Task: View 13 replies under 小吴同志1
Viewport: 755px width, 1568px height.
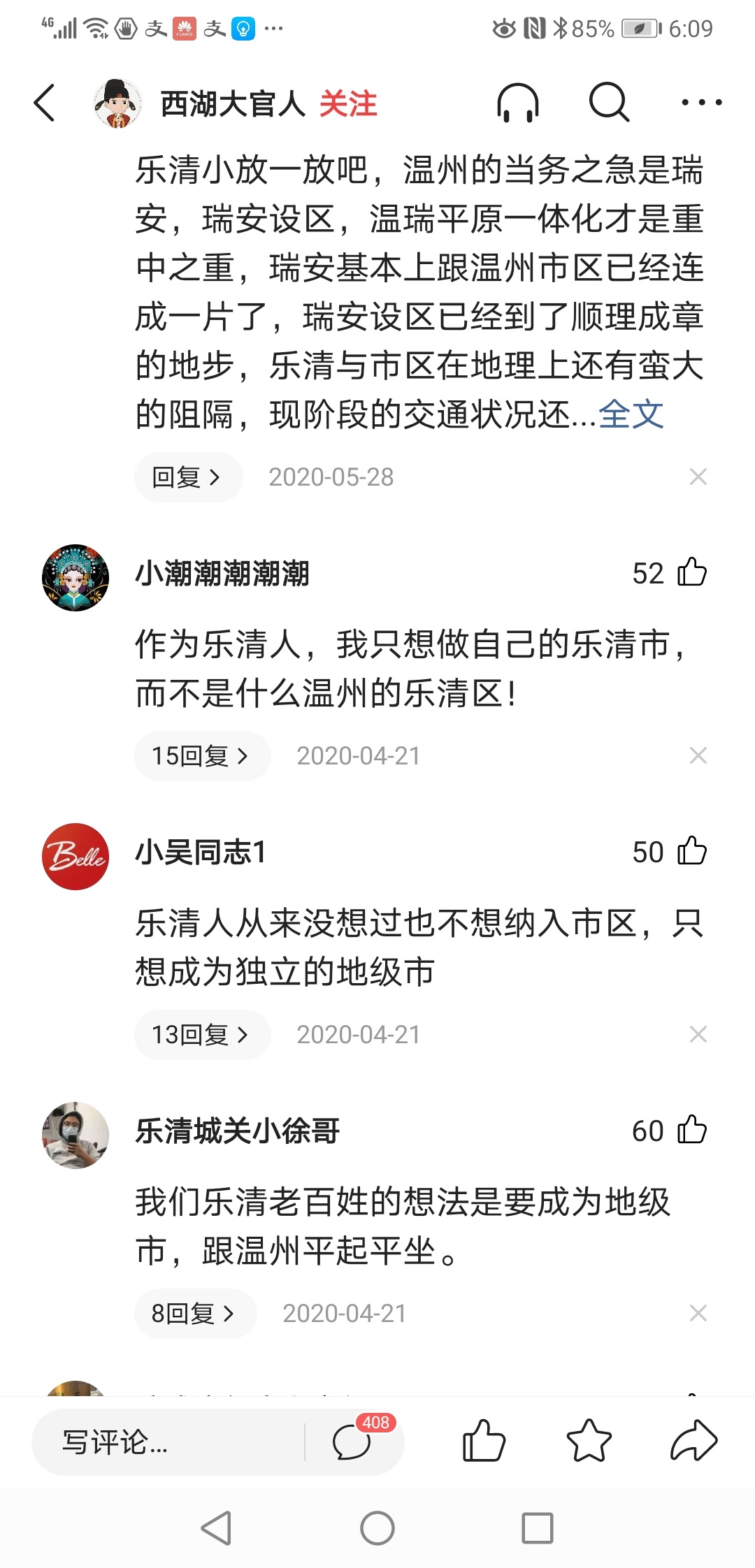Action: point(201,1035)
